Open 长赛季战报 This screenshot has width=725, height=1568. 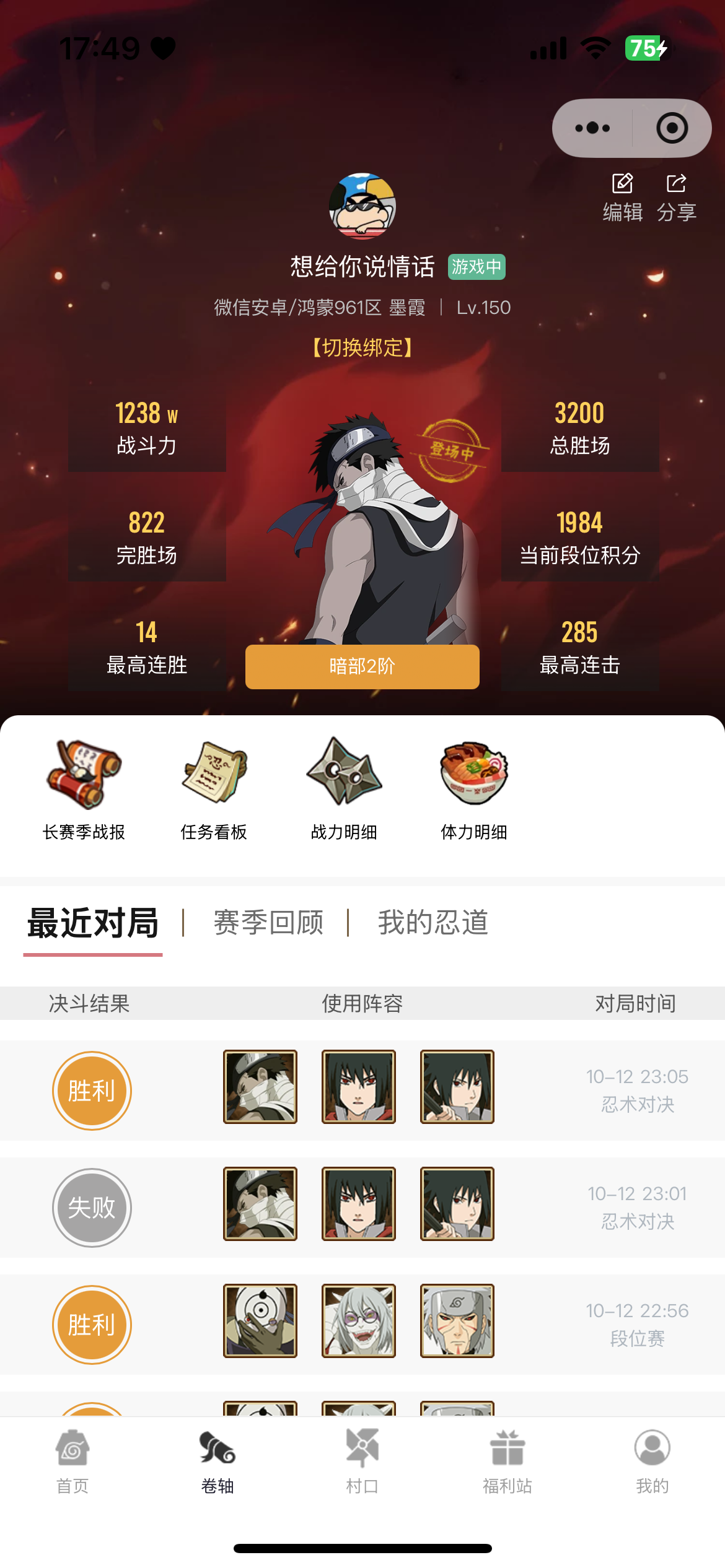[84, 788]
